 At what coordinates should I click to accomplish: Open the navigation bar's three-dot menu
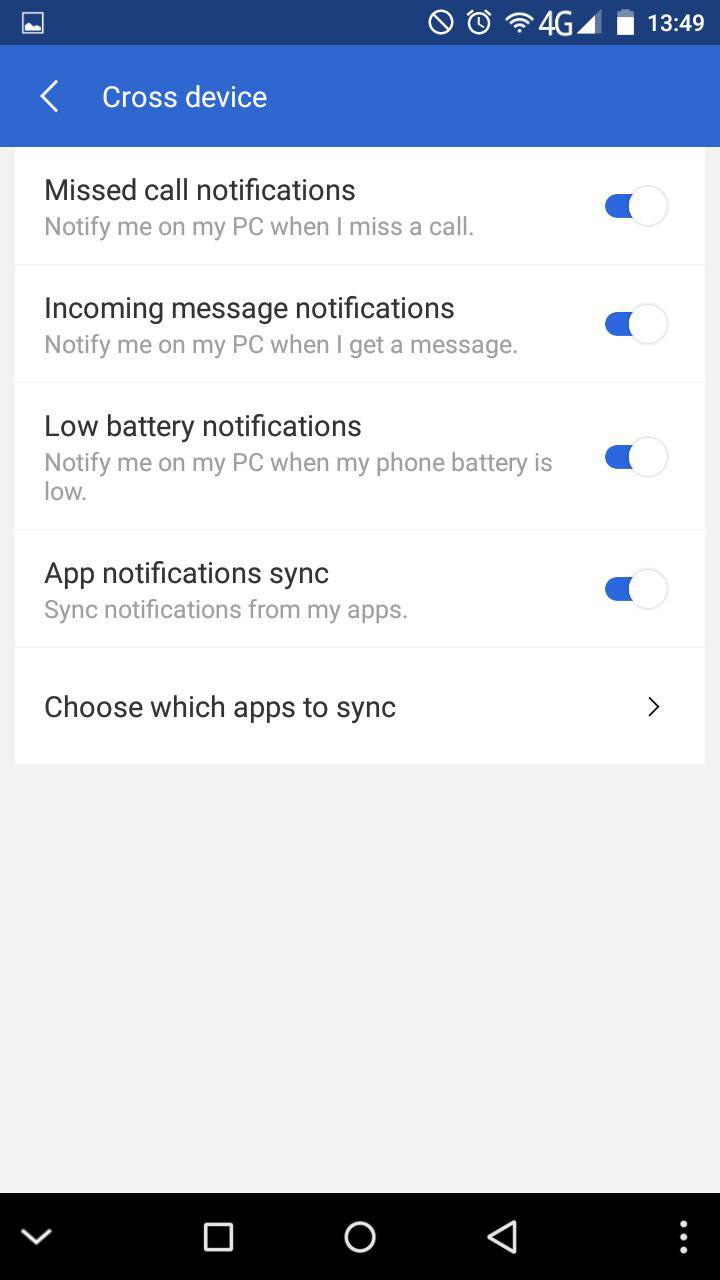coord(683,1237)
